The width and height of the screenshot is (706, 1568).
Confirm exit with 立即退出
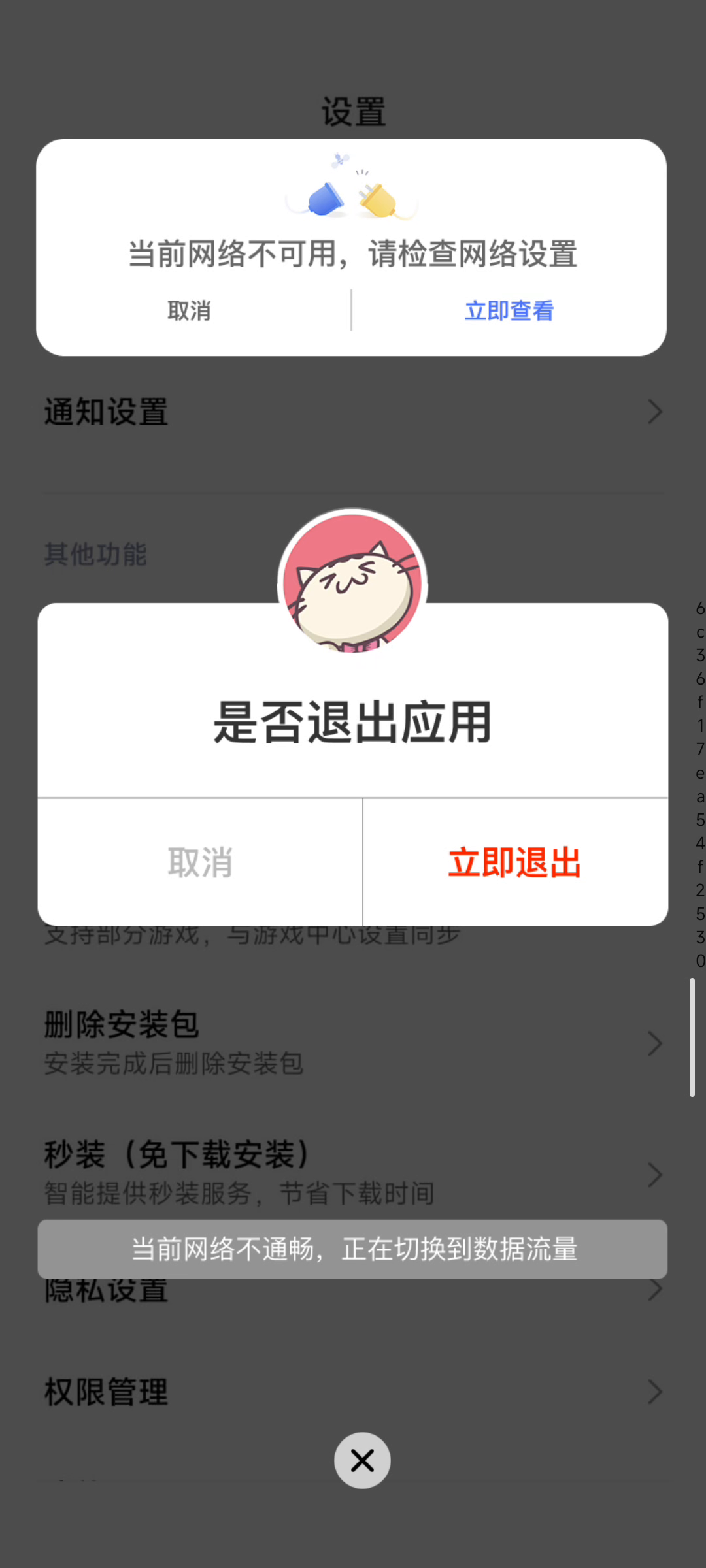point(515,862)
